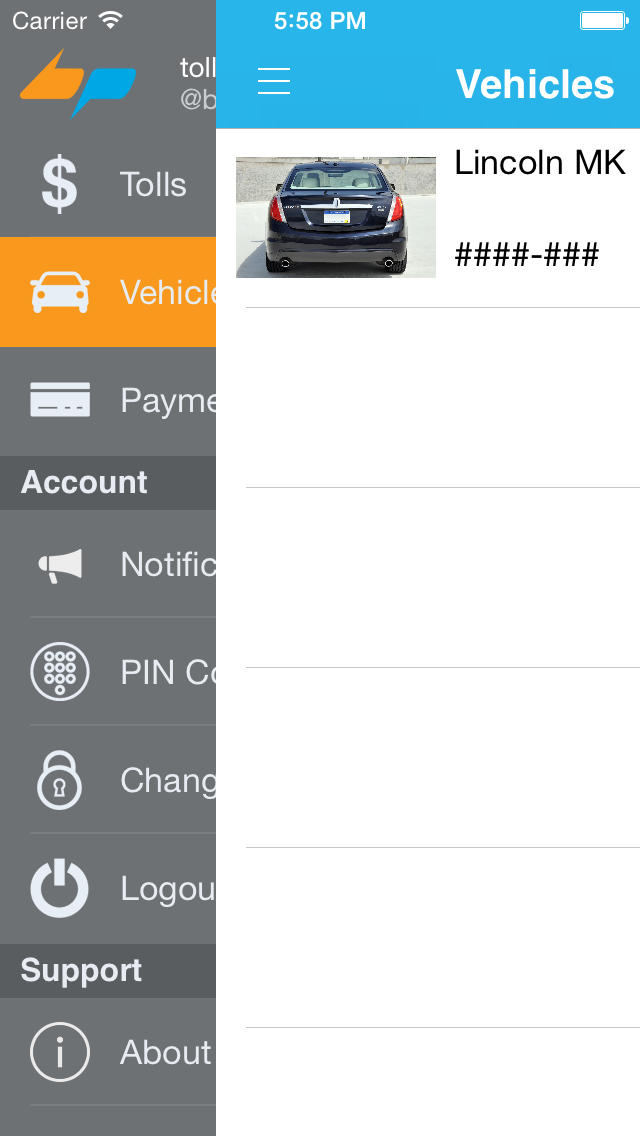The height and width of the screenshot is (1136, 640).
Task: Log out of the account
Action: click(x=108, y=888)
